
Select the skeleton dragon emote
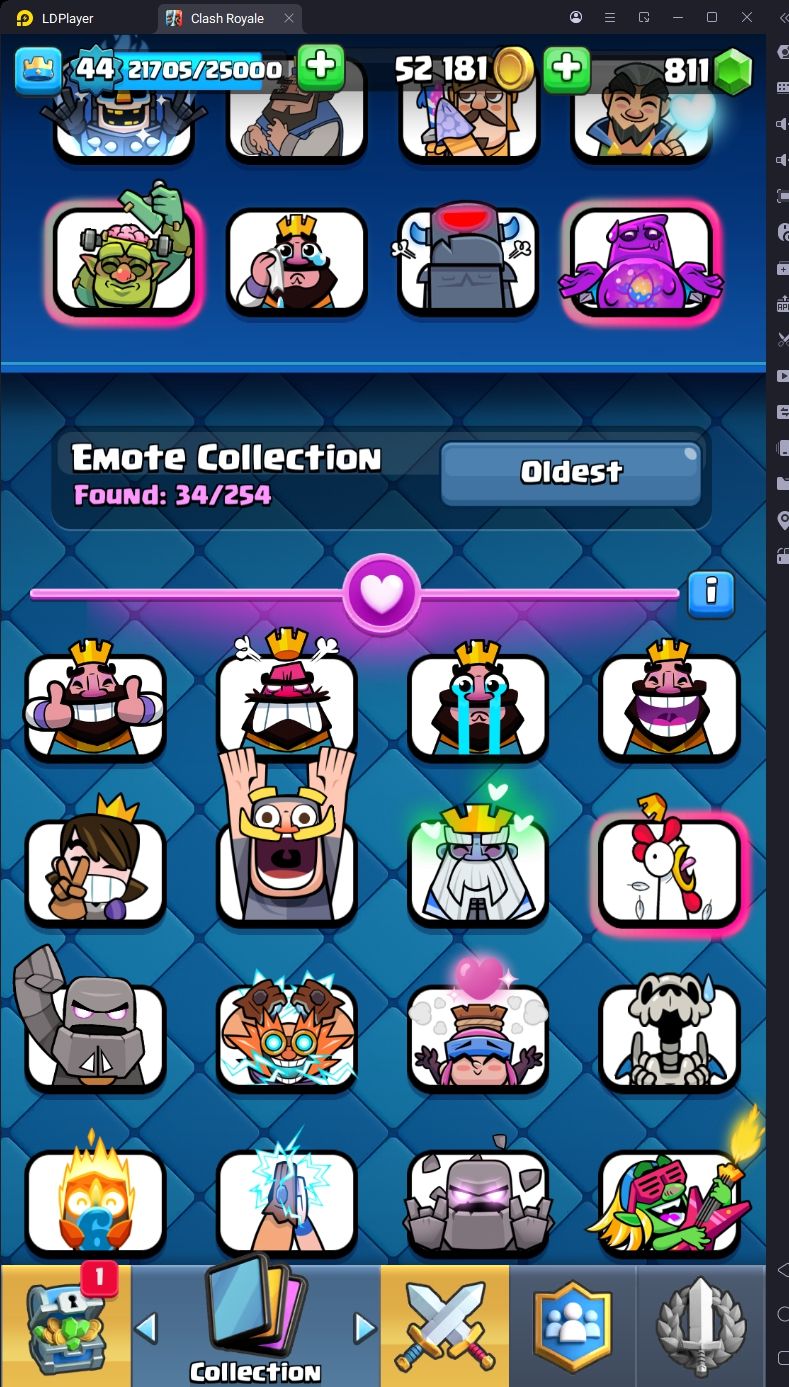[669, 1030]
